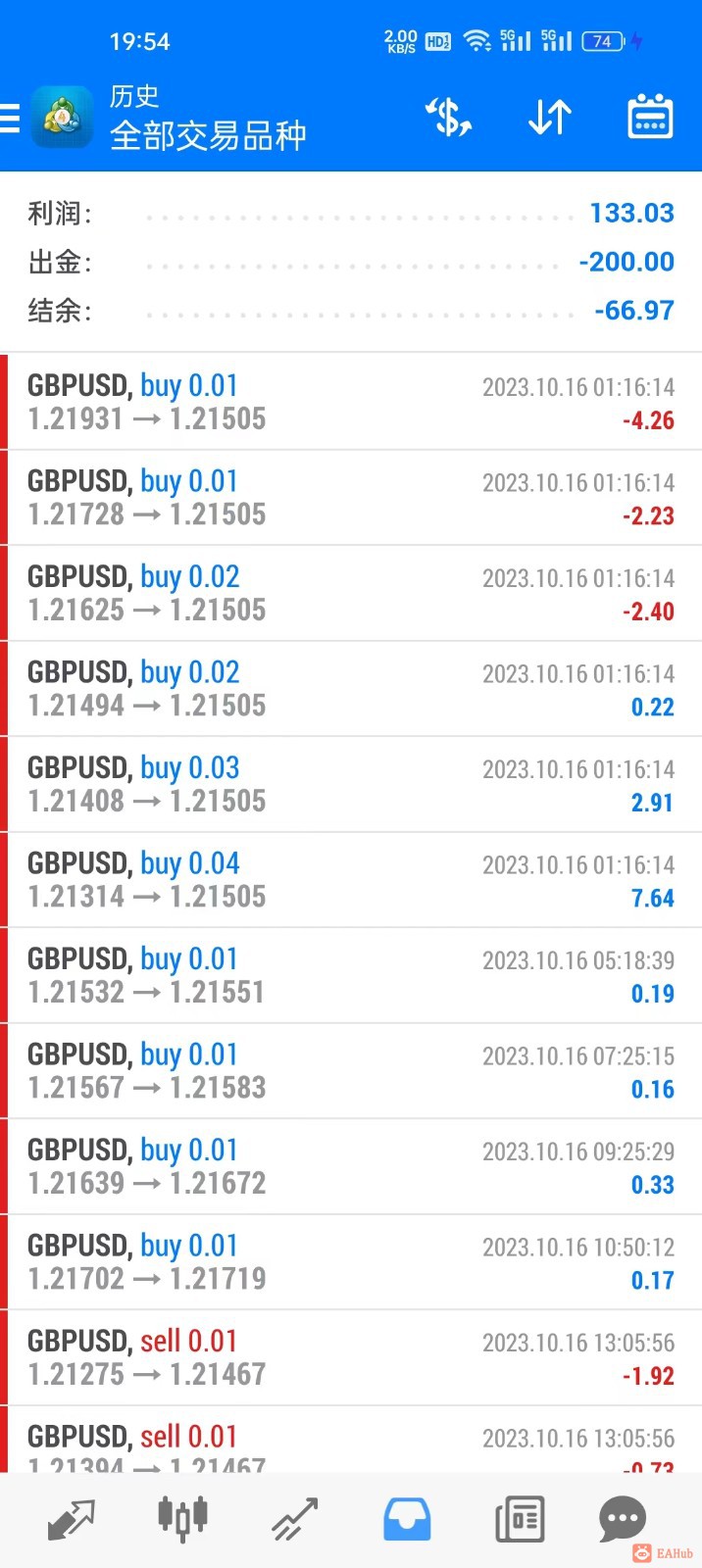Expand GBPUSD buy 0.01 trade losing -4.26

click(x=351, y=402)
